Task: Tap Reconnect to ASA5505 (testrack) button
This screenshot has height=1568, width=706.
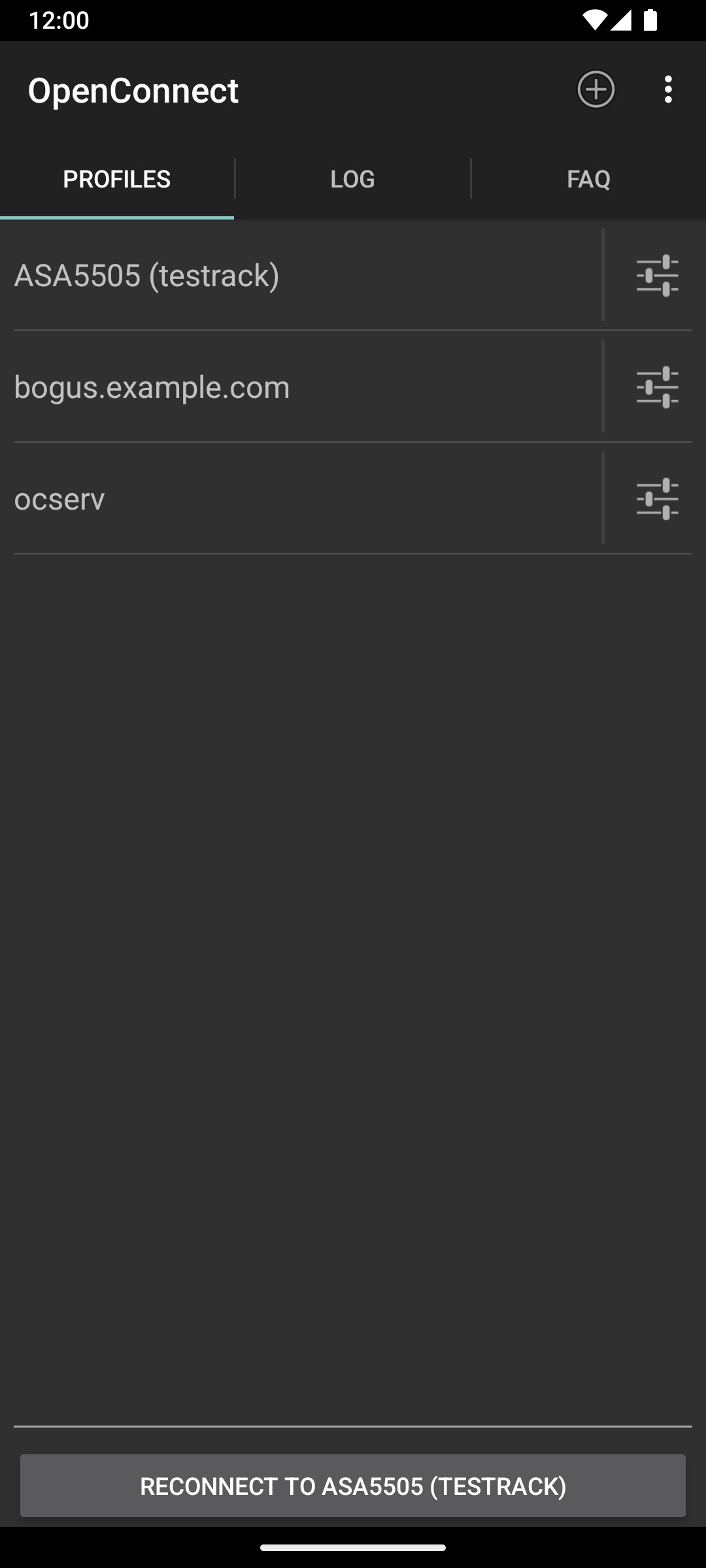Action: pos(353,1486)
